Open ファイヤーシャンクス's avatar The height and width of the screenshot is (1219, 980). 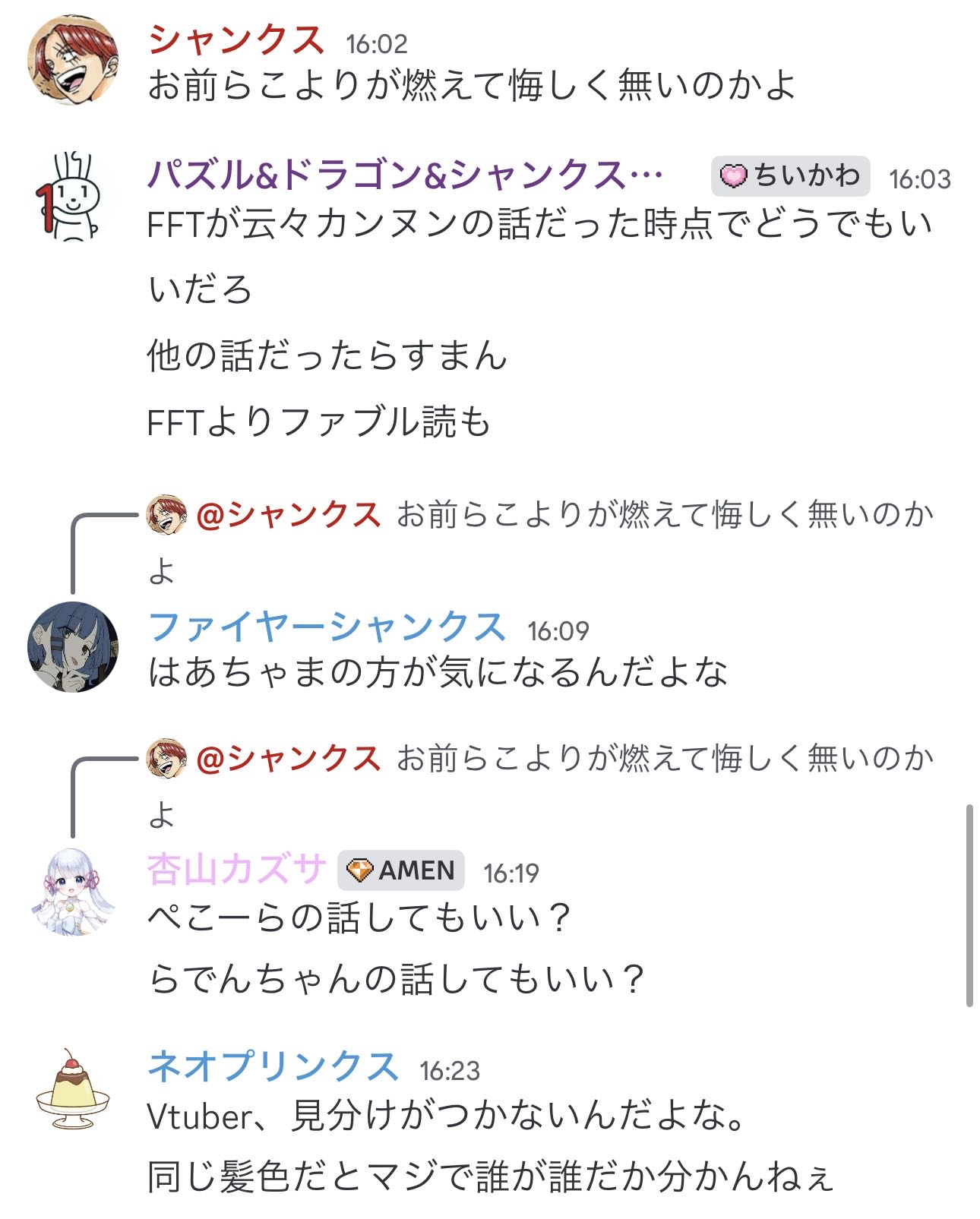click(73, 646)
